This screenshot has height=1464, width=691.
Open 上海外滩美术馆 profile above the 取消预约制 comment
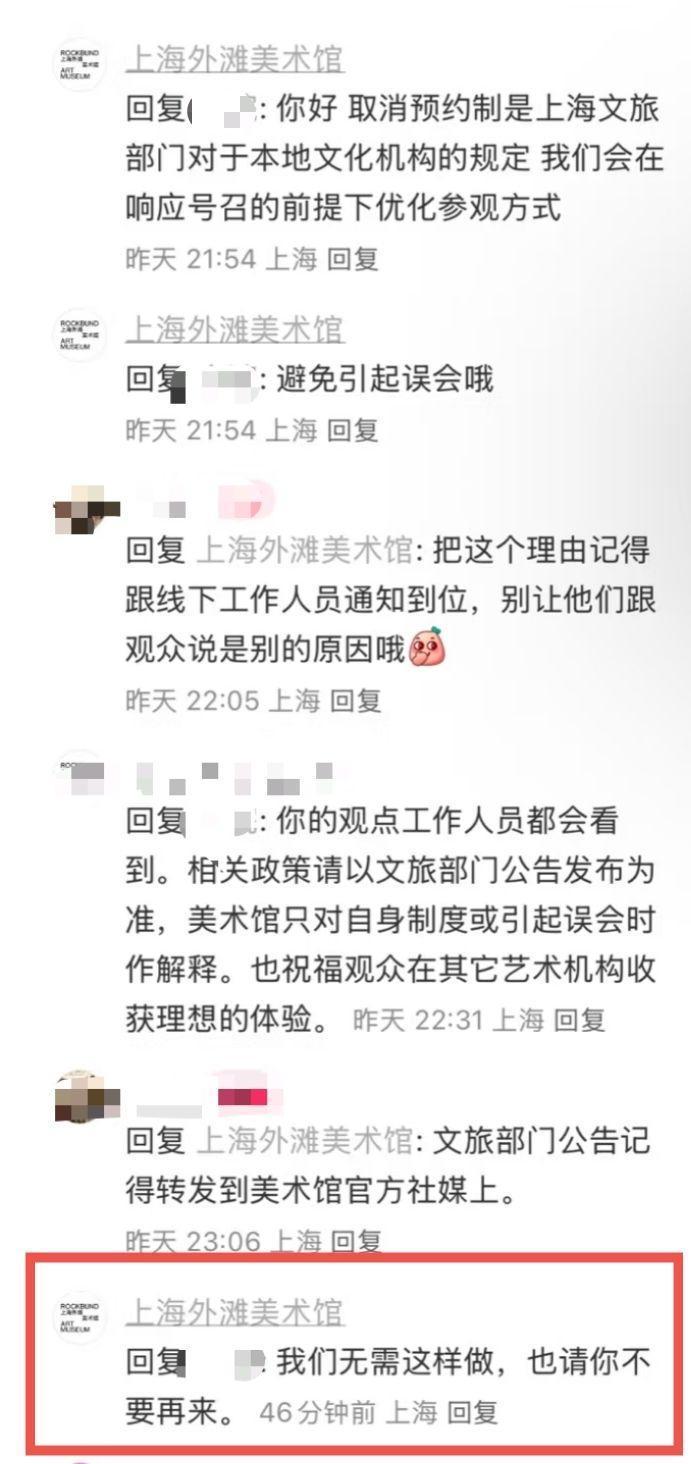pos(234,59)
